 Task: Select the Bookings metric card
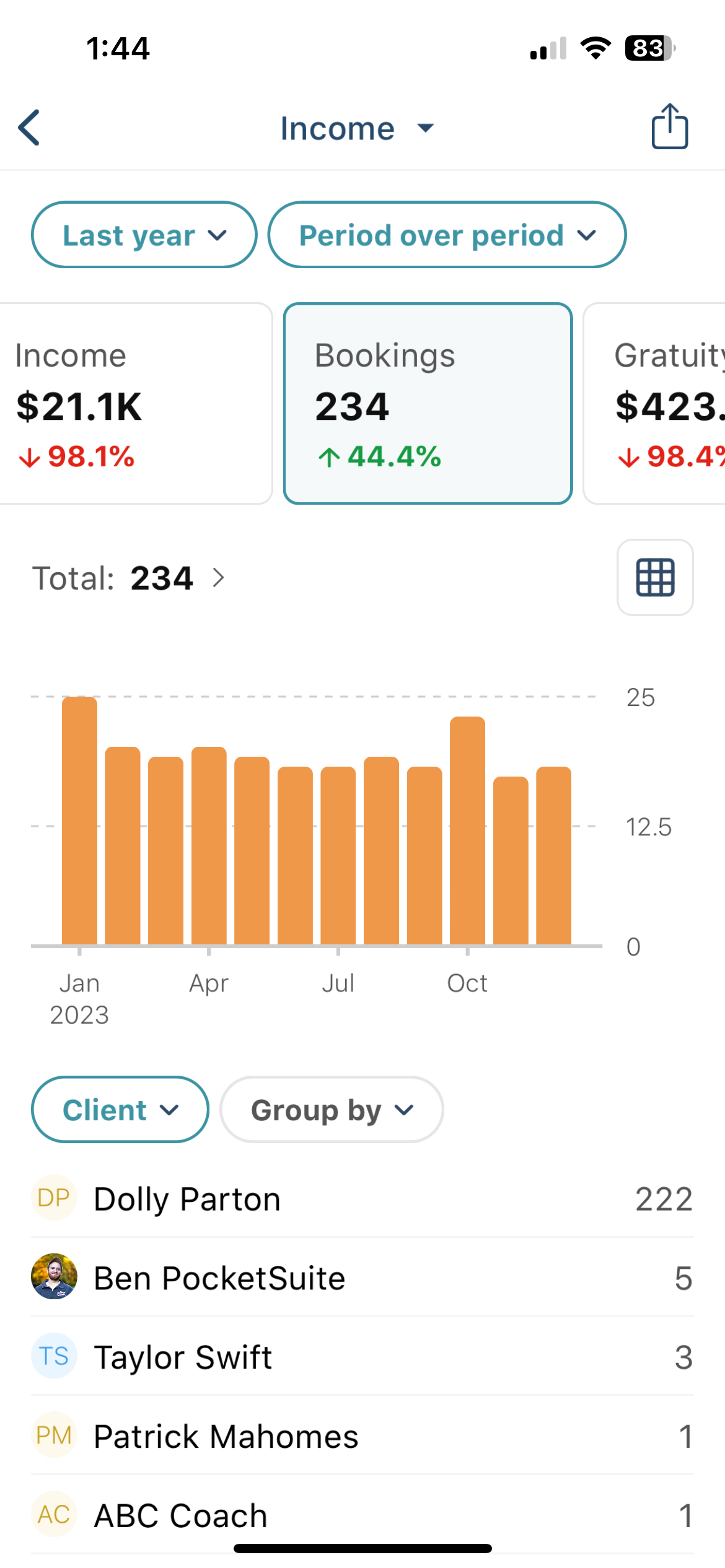pyautogui.click(x=428, y=404)
